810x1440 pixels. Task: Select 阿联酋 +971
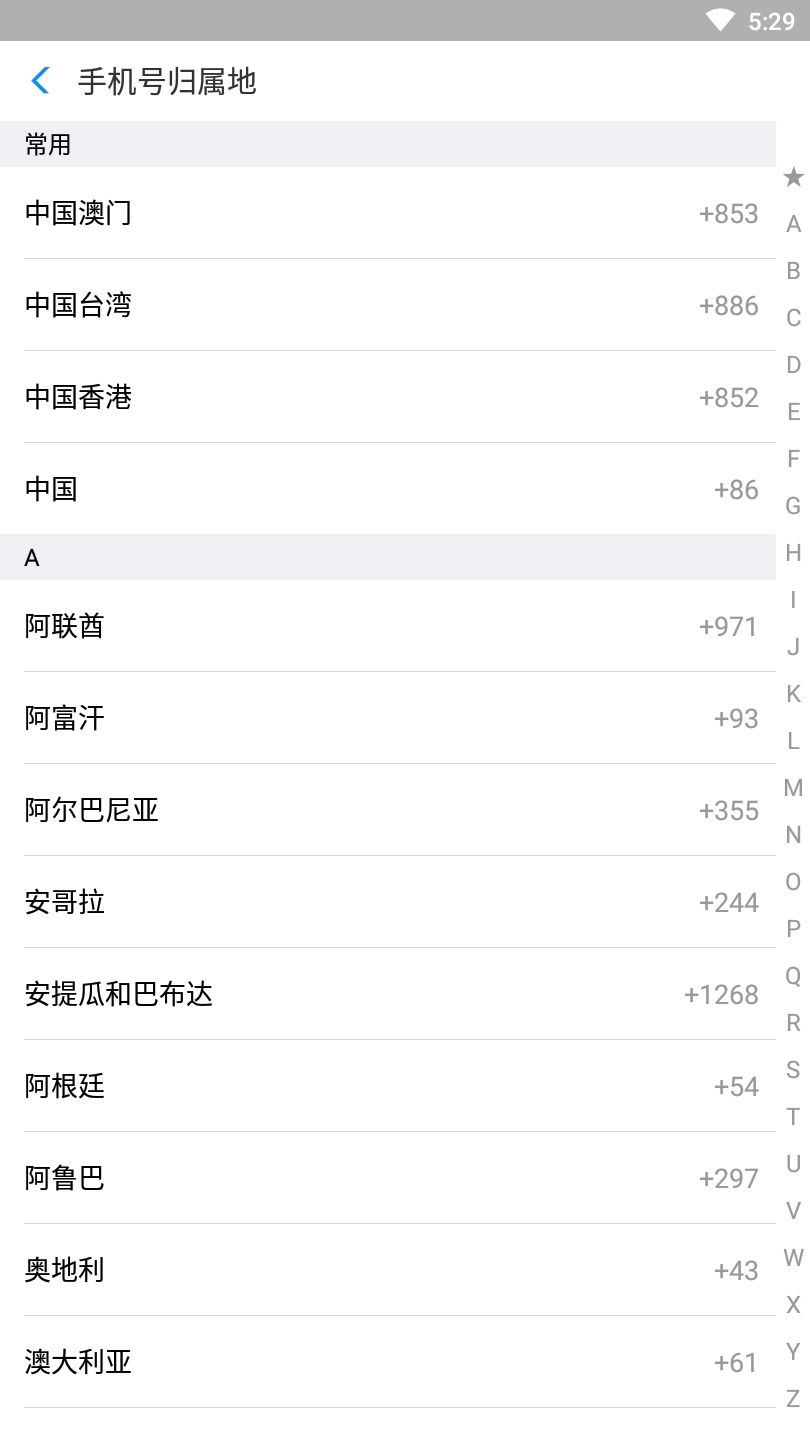388,626
